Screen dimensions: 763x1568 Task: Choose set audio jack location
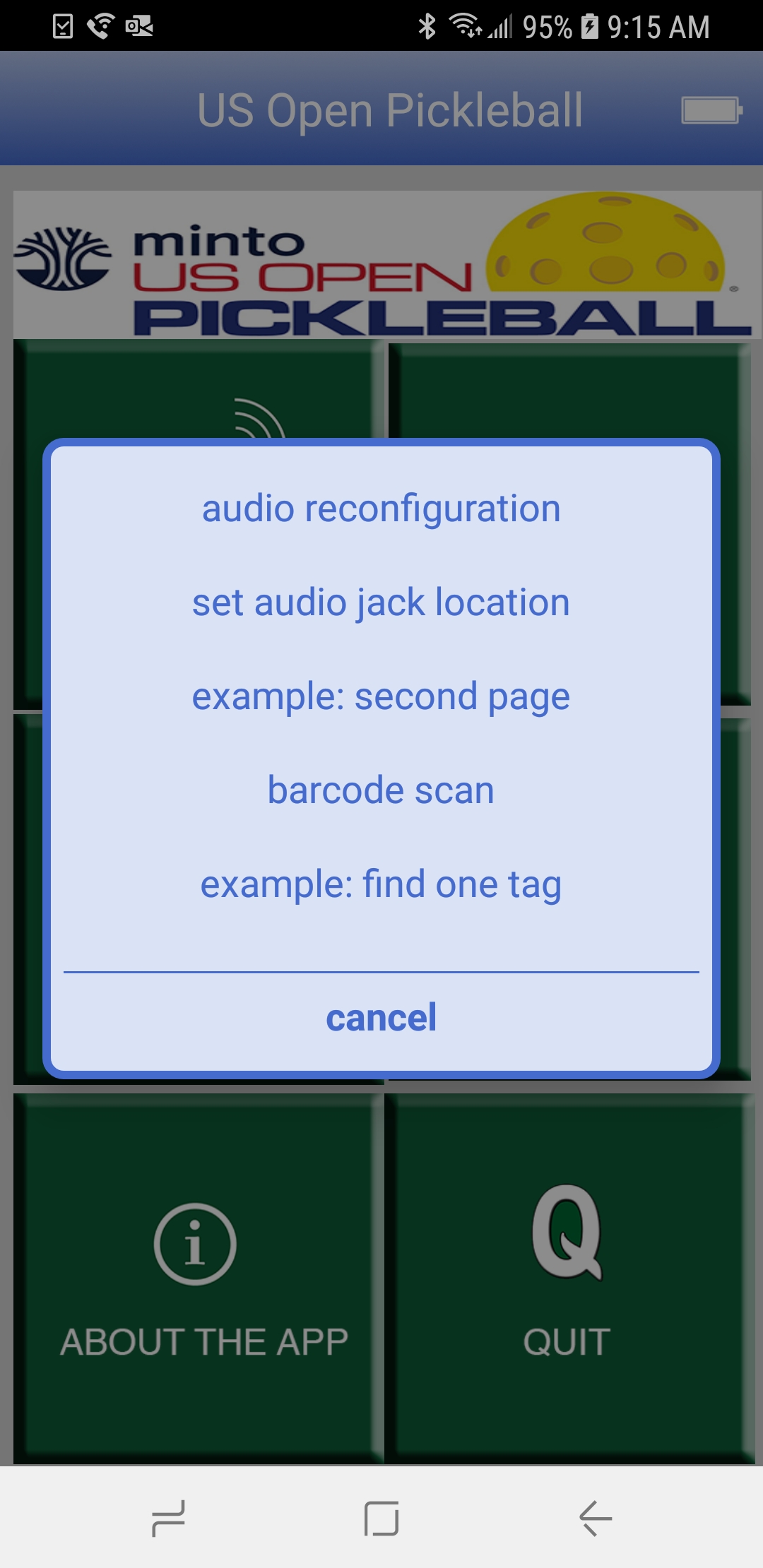(381, 602)
